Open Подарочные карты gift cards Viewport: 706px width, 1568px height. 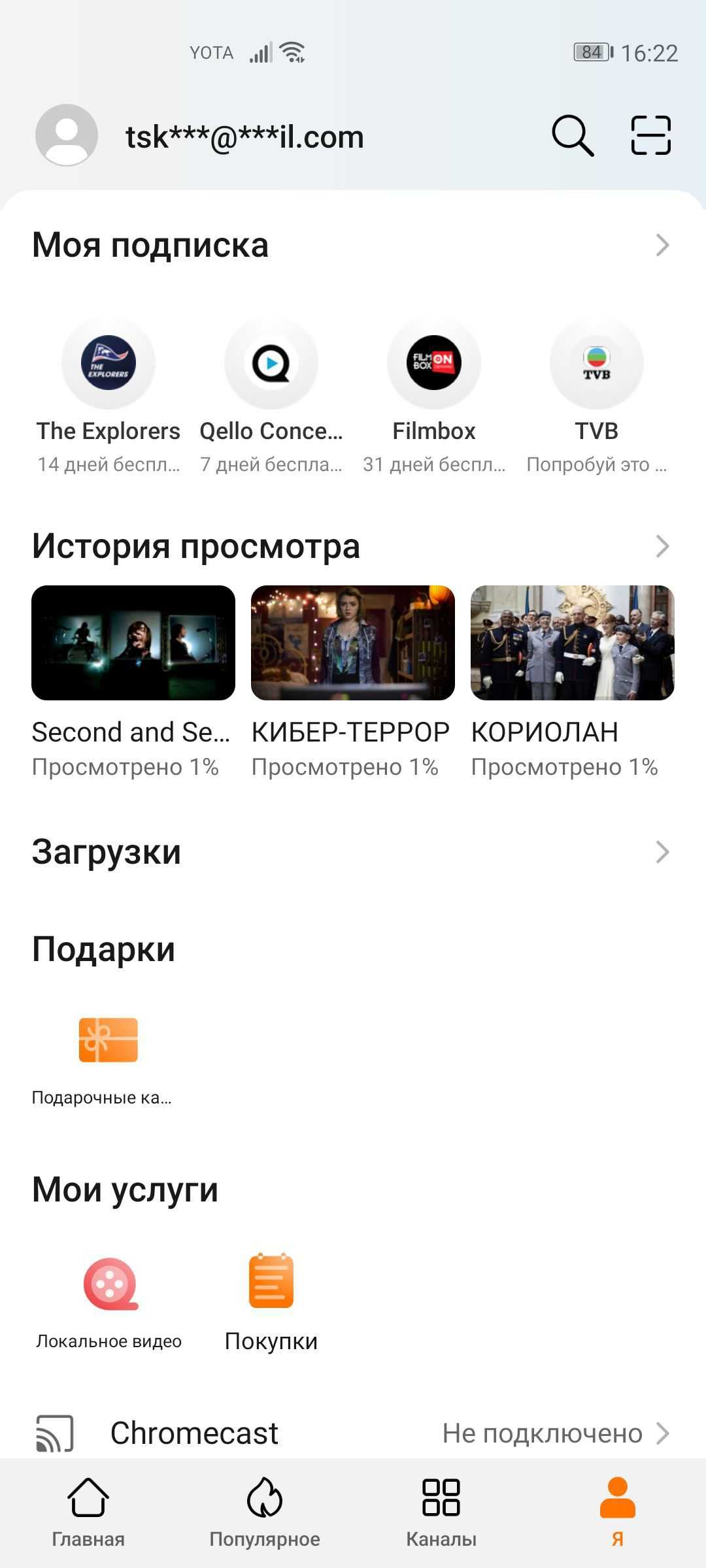click(109, 1041)
